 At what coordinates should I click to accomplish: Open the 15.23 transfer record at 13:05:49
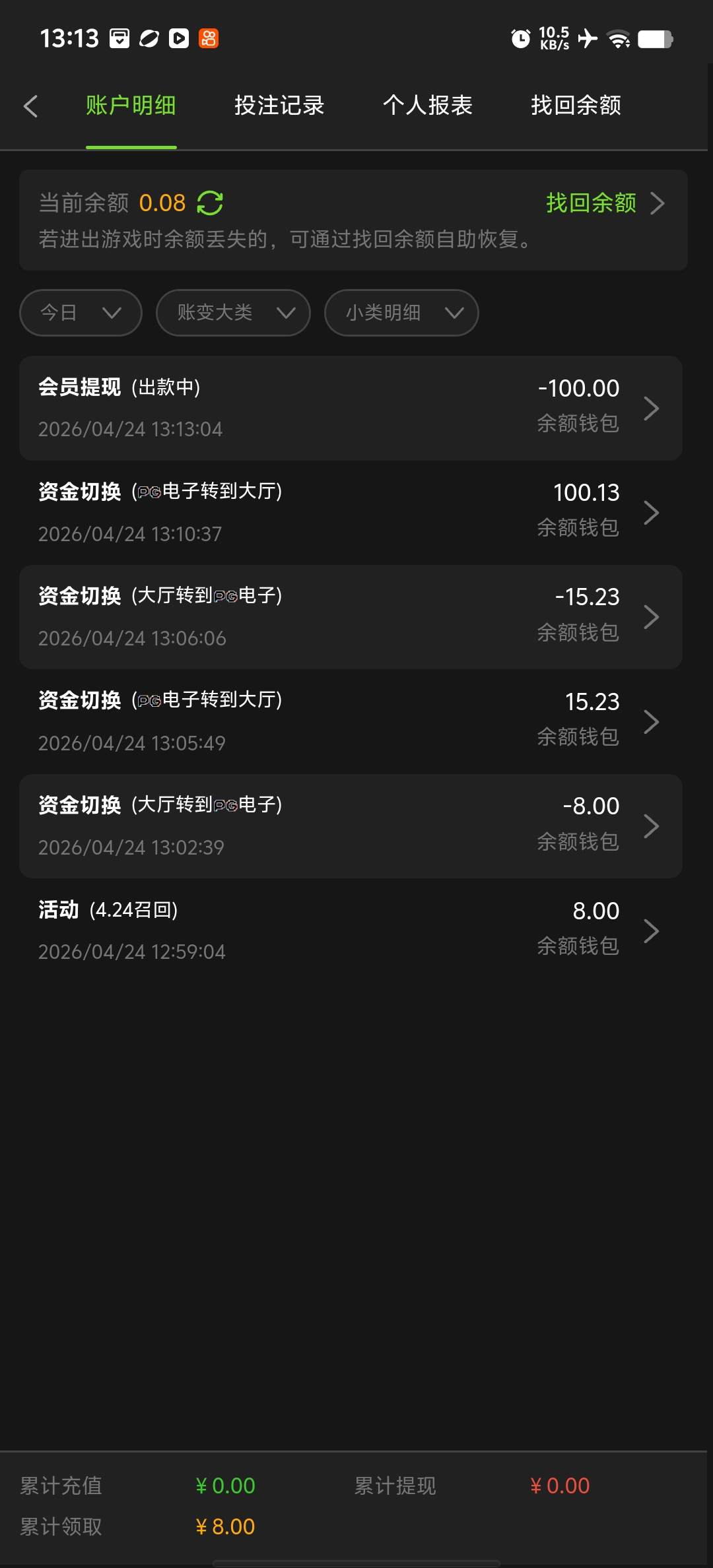pos(350,721)
